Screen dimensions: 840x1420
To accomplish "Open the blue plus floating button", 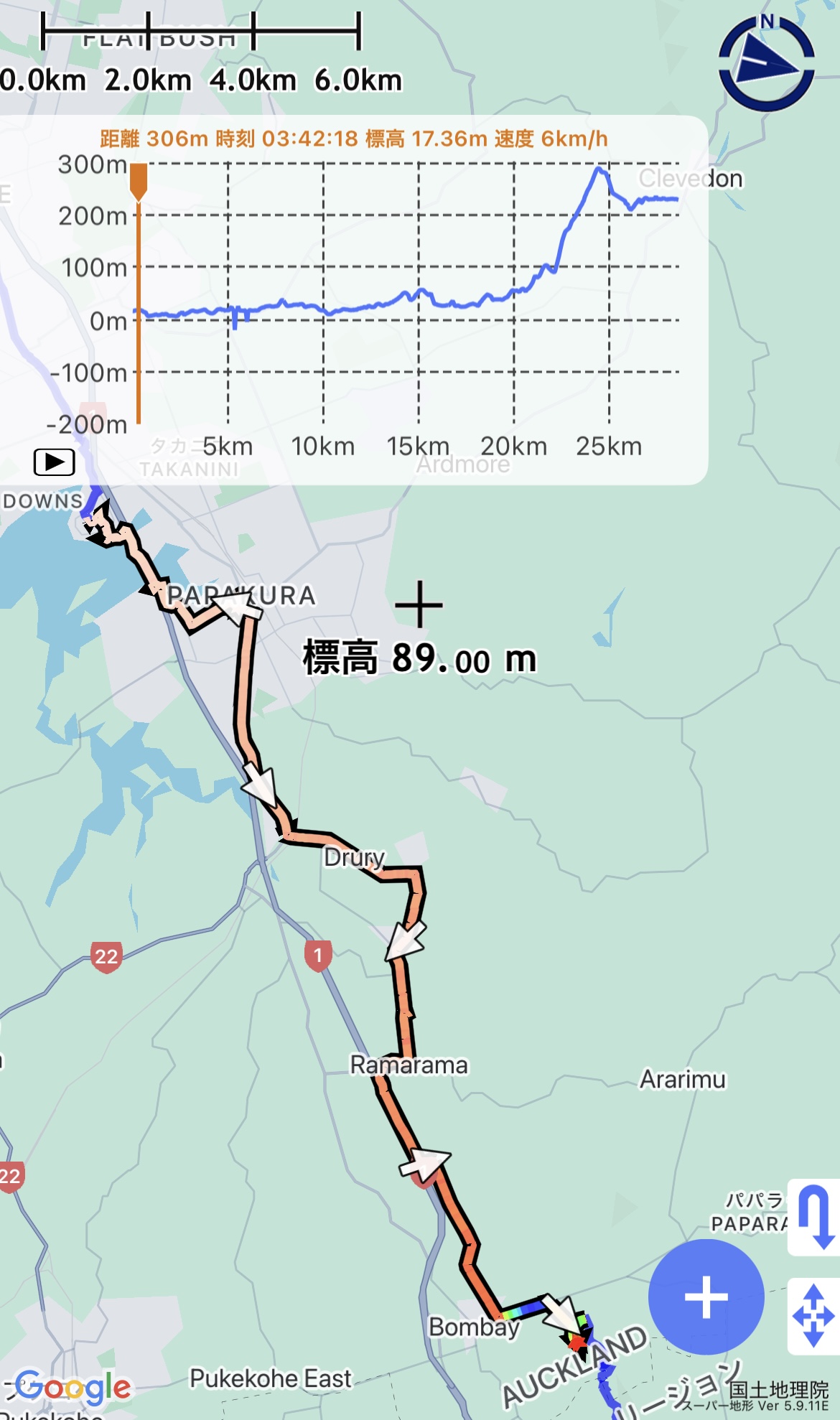I will coord(706,1297).
